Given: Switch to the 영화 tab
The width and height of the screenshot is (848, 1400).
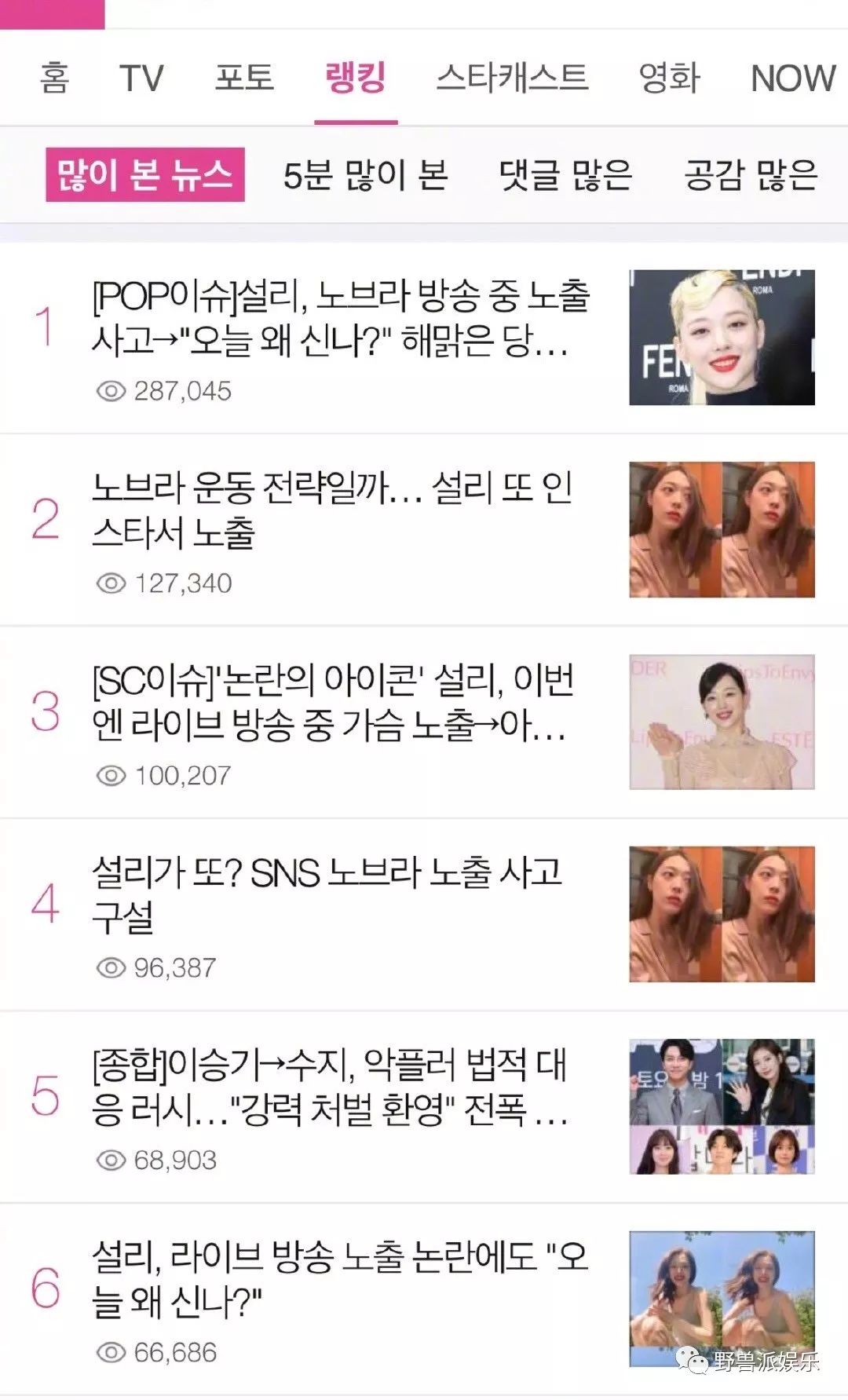Looking at the screenshot, I should click(x=669, y=78).
